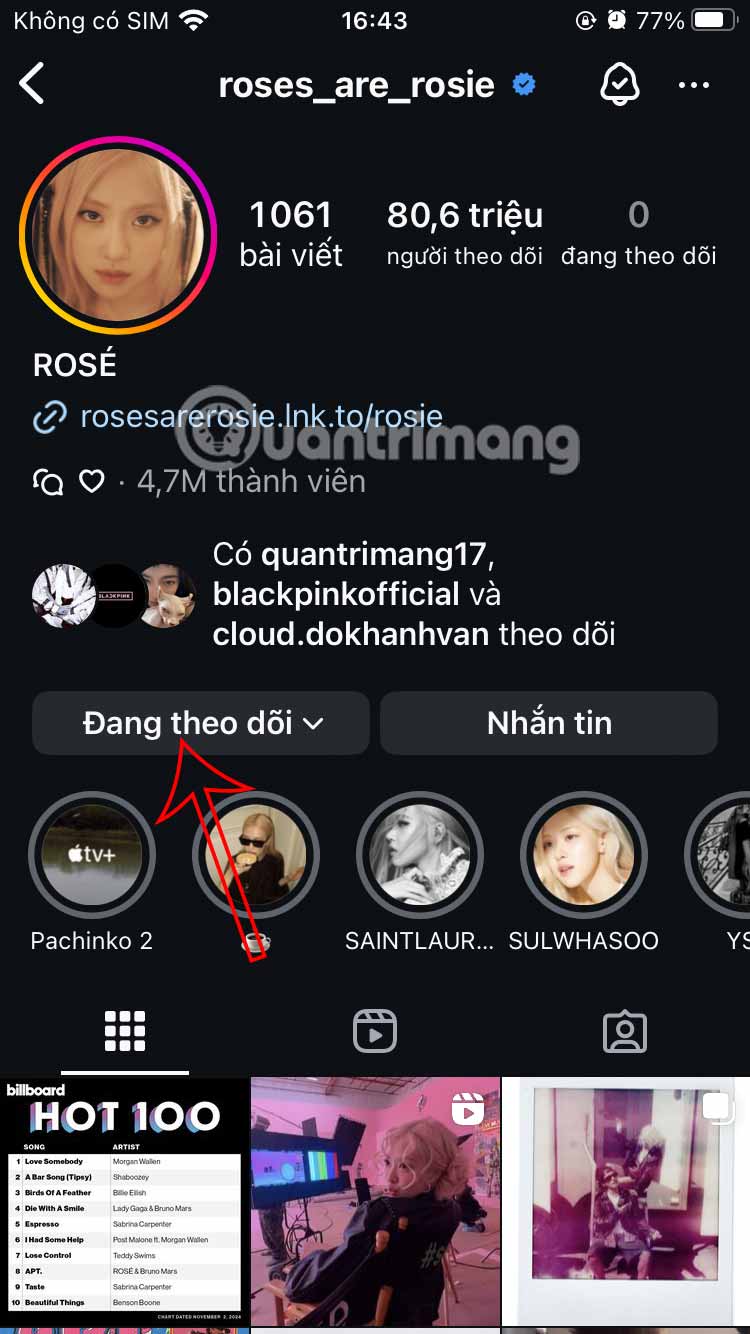
Task: Open the 4,7M thành viên broadcast channel
Action: click(x=250, y=482)
